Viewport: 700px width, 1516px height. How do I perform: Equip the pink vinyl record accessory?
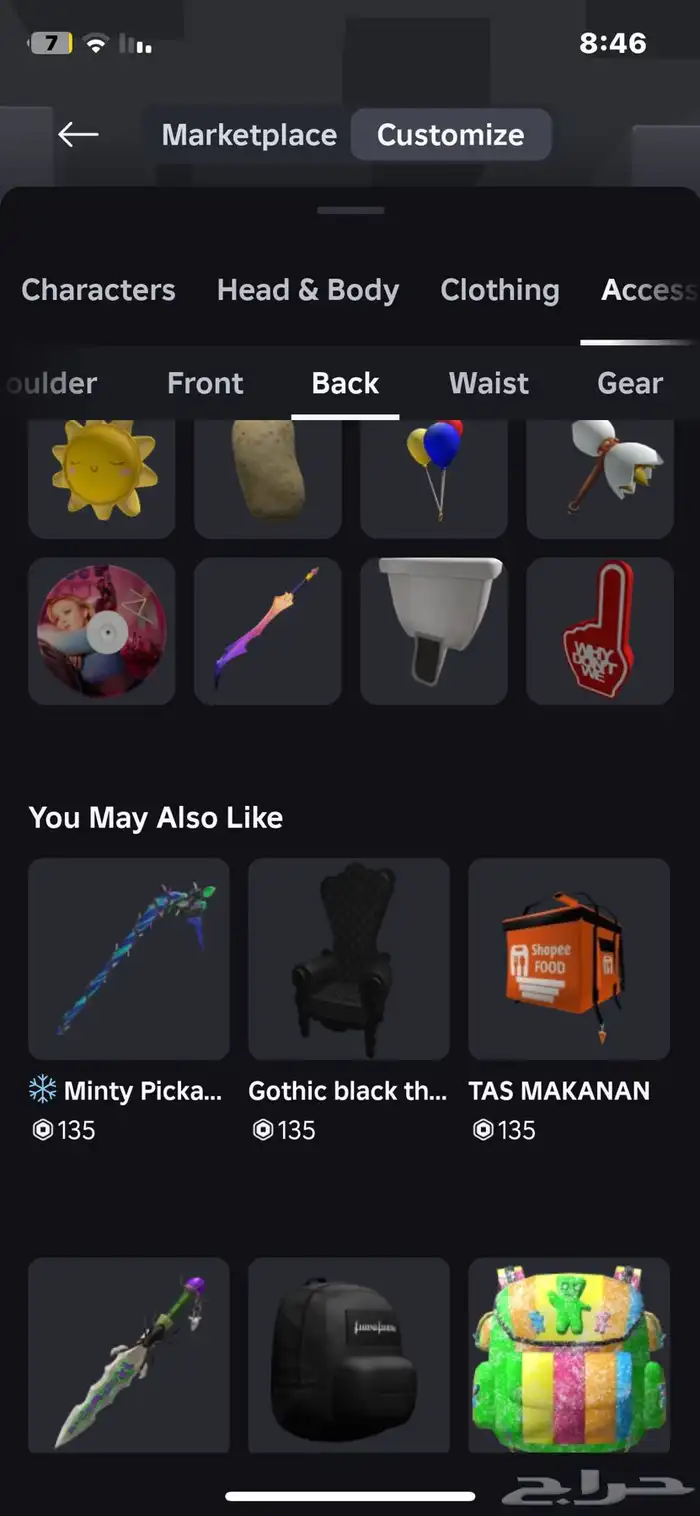[x=102, y=630]
